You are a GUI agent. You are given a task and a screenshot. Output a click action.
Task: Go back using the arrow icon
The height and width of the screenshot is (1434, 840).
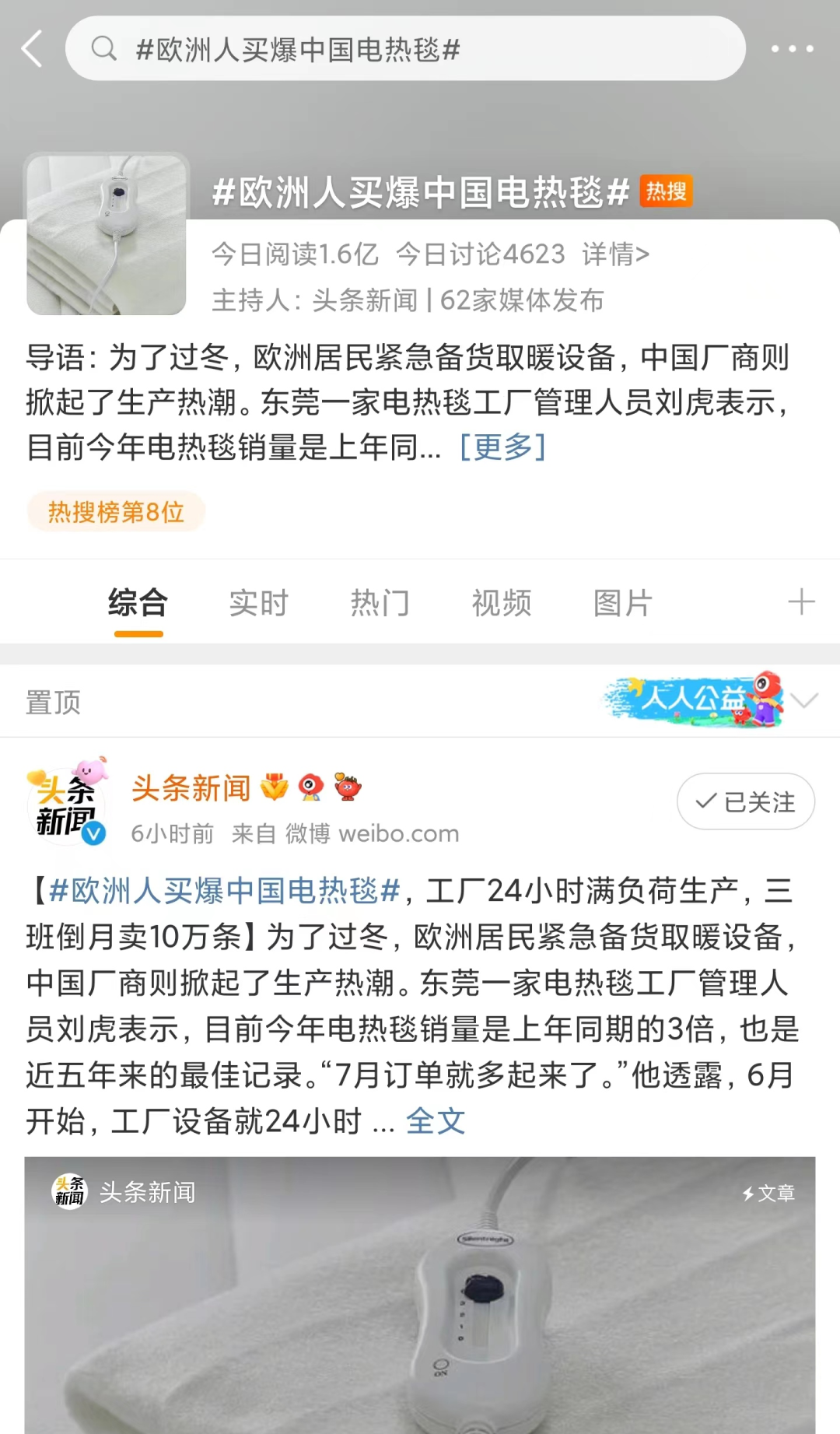32,49
